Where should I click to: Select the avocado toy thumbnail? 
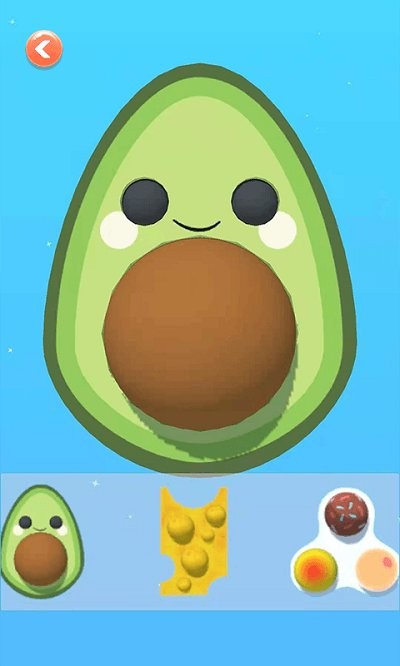pos(42,541)
